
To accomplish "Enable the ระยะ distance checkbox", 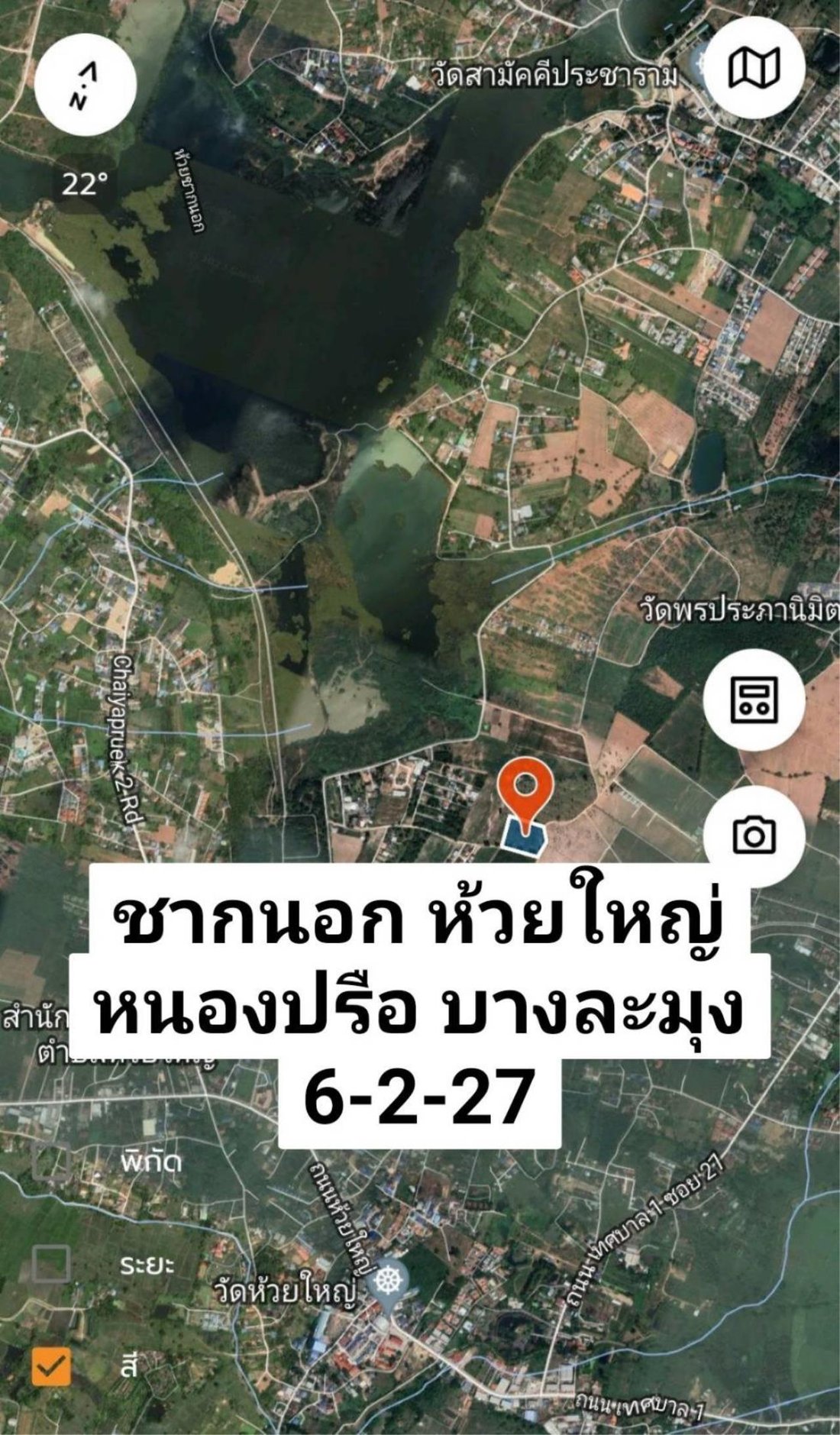I will click(x=51, y=1262).
